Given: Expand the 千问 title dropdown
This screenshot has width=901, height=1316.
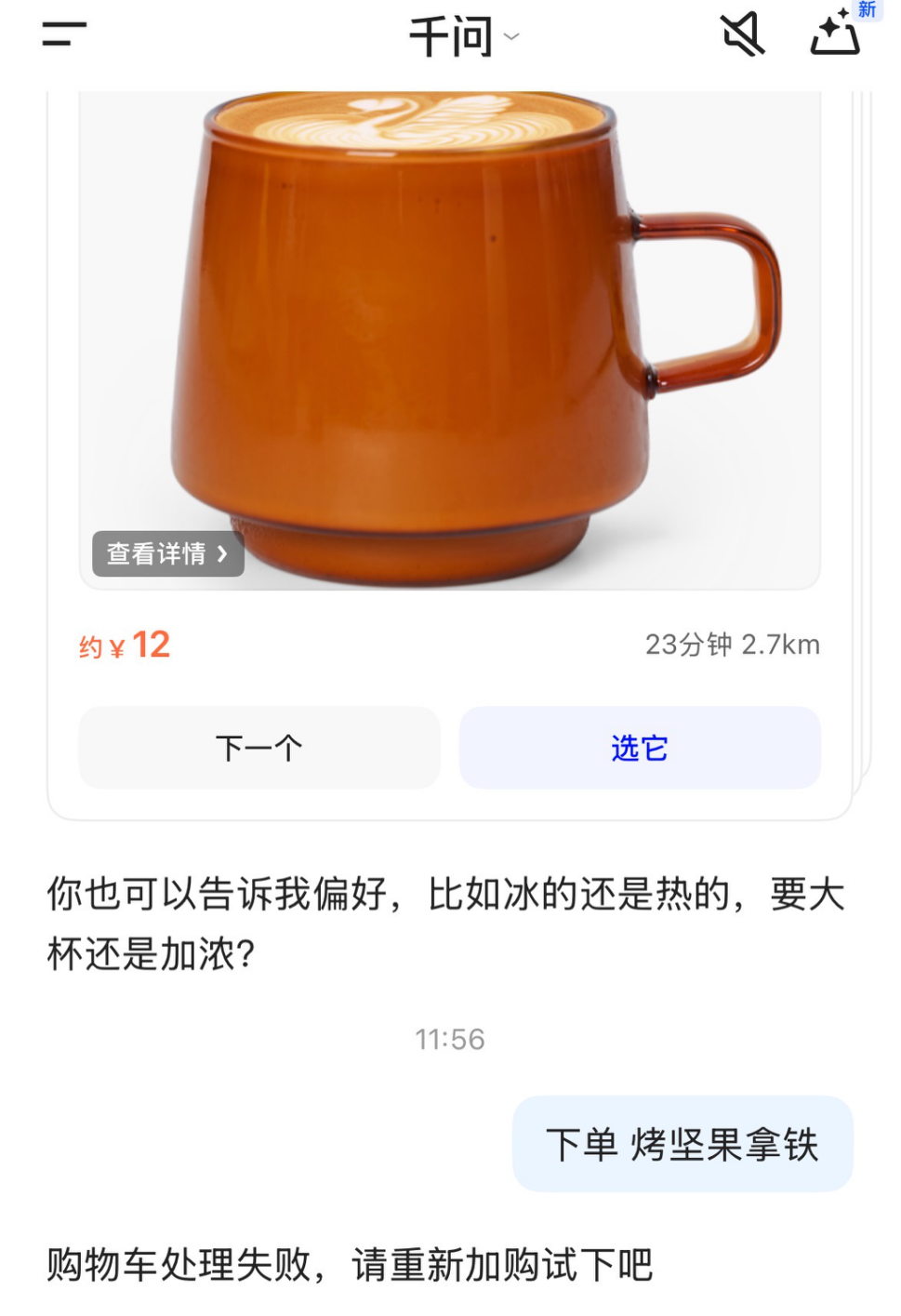Looking at the screenshot, I should pos(464,37).
